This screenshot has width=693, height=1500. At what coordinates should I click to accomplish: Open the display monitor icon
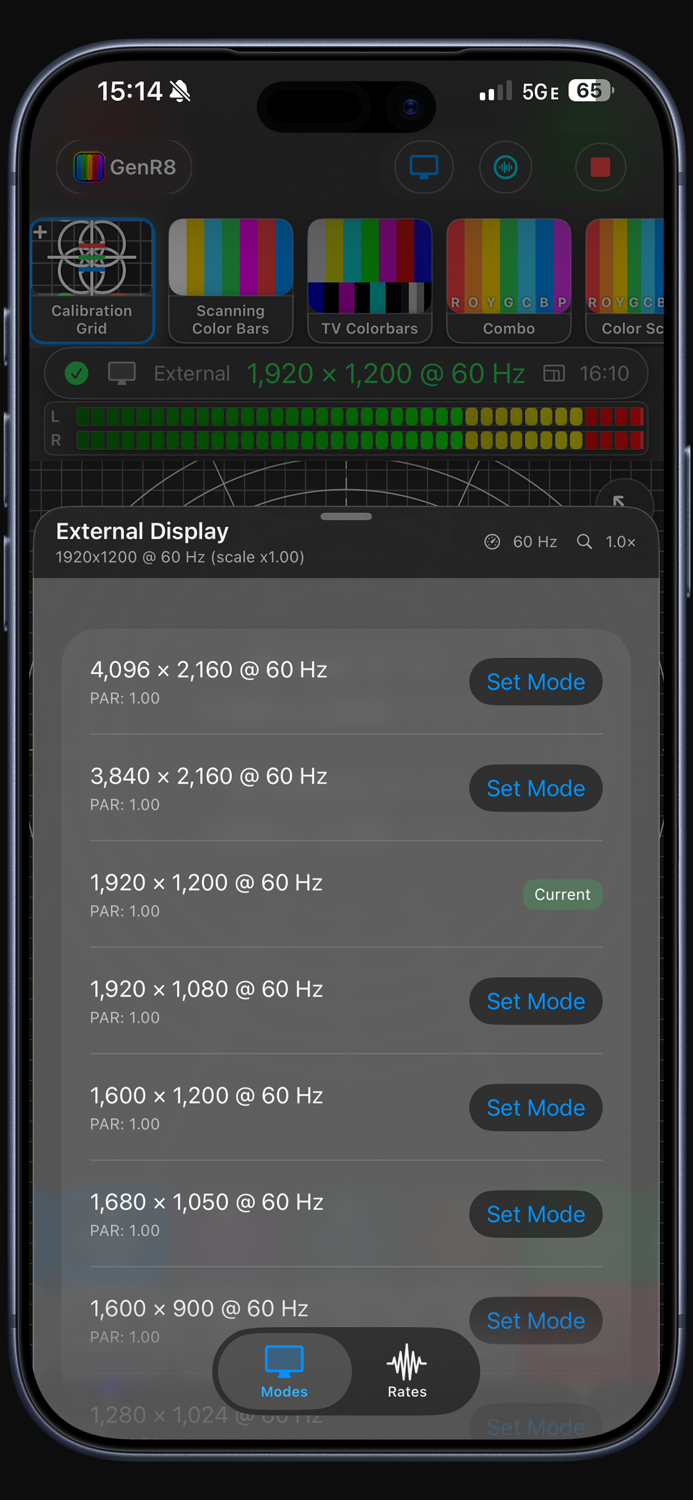[x=424, y=167]
